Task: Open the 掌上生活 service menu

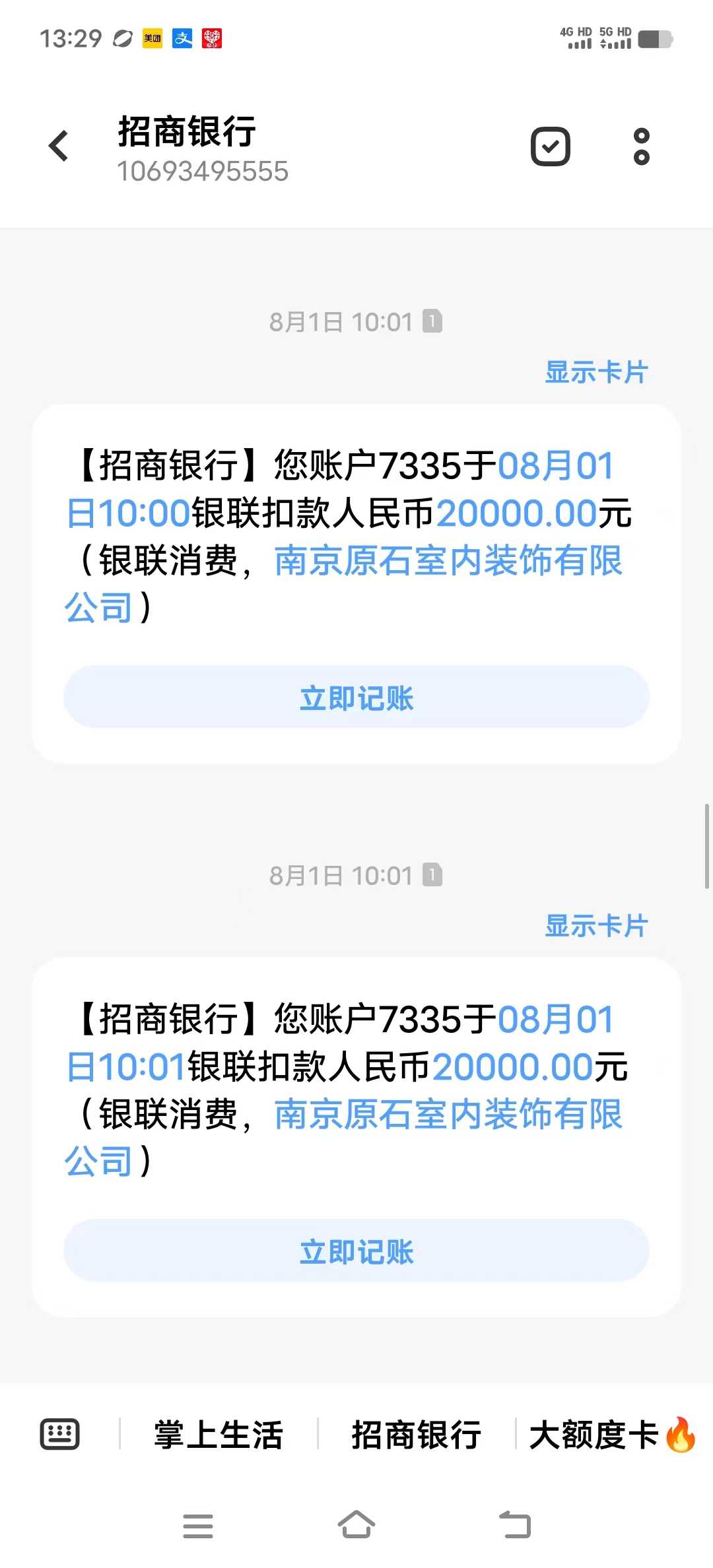Action: (x=219, y=1435)
